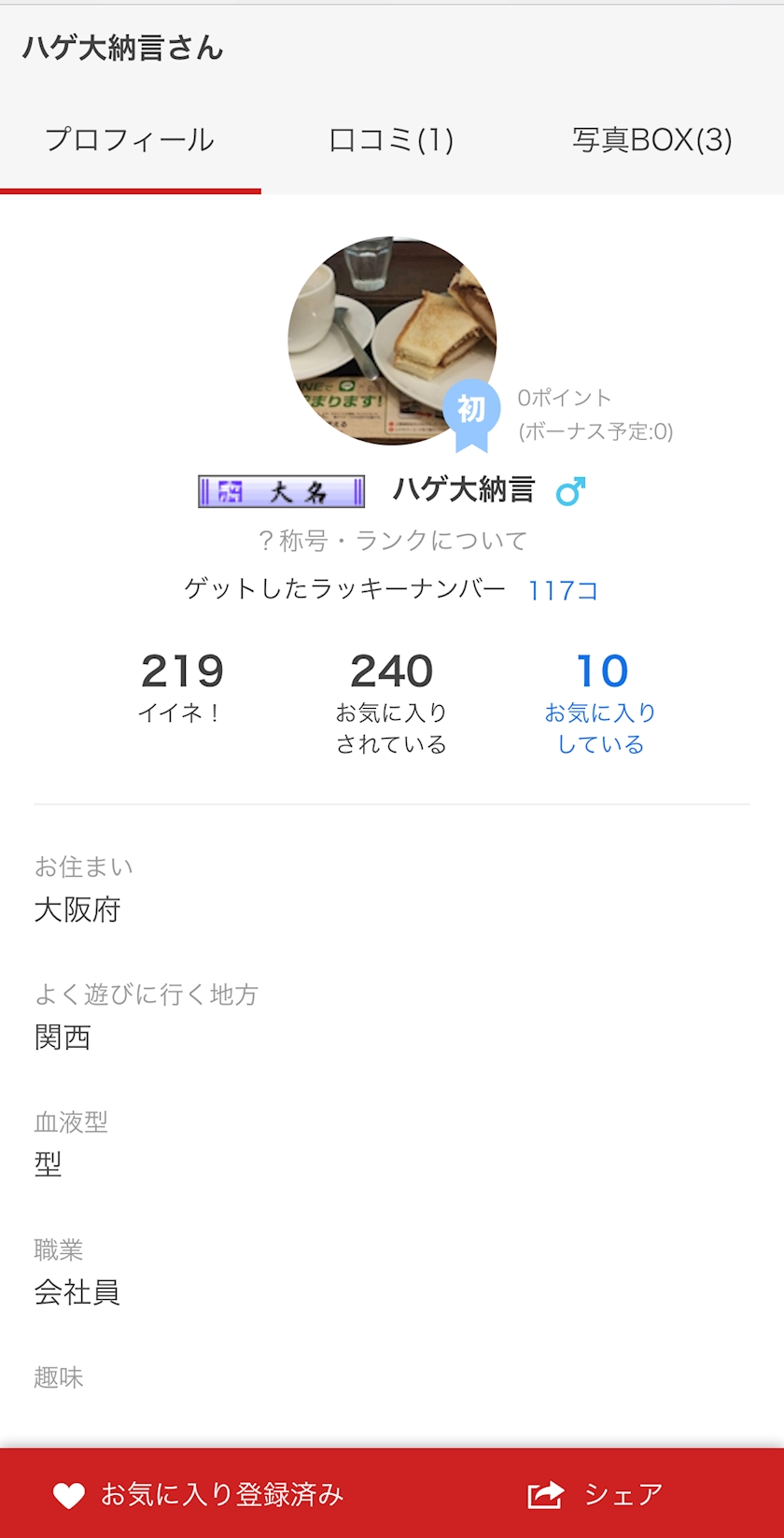
Task: Open the 称号・ランクについて help link
Action: 392,540
